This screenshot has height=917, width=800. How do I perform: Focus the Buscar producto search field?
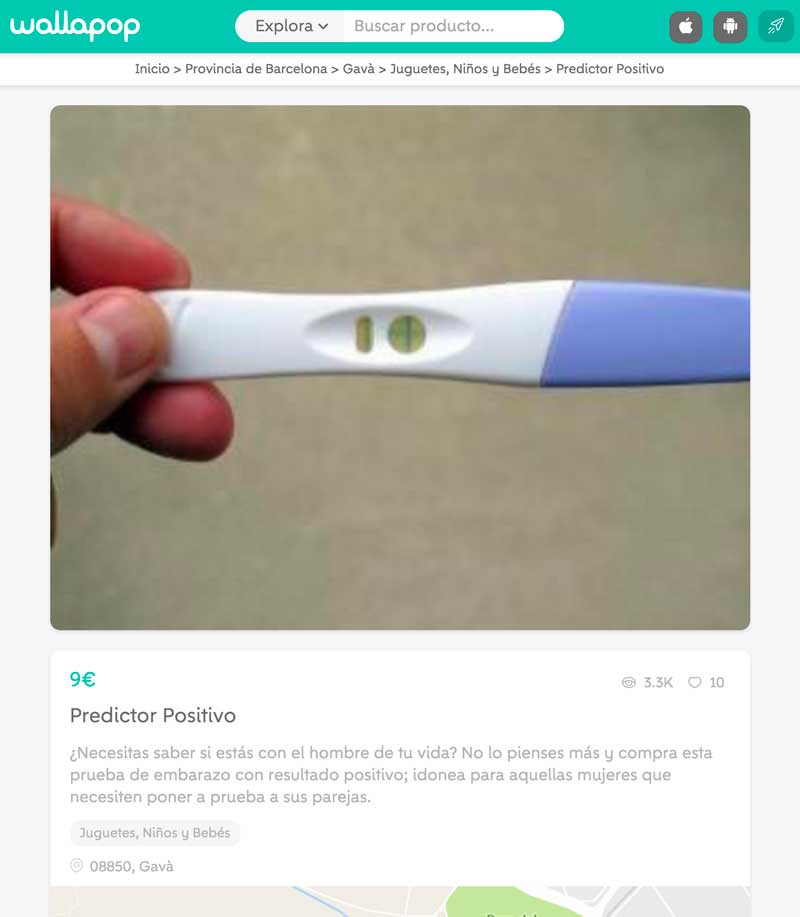coord(452,26)
